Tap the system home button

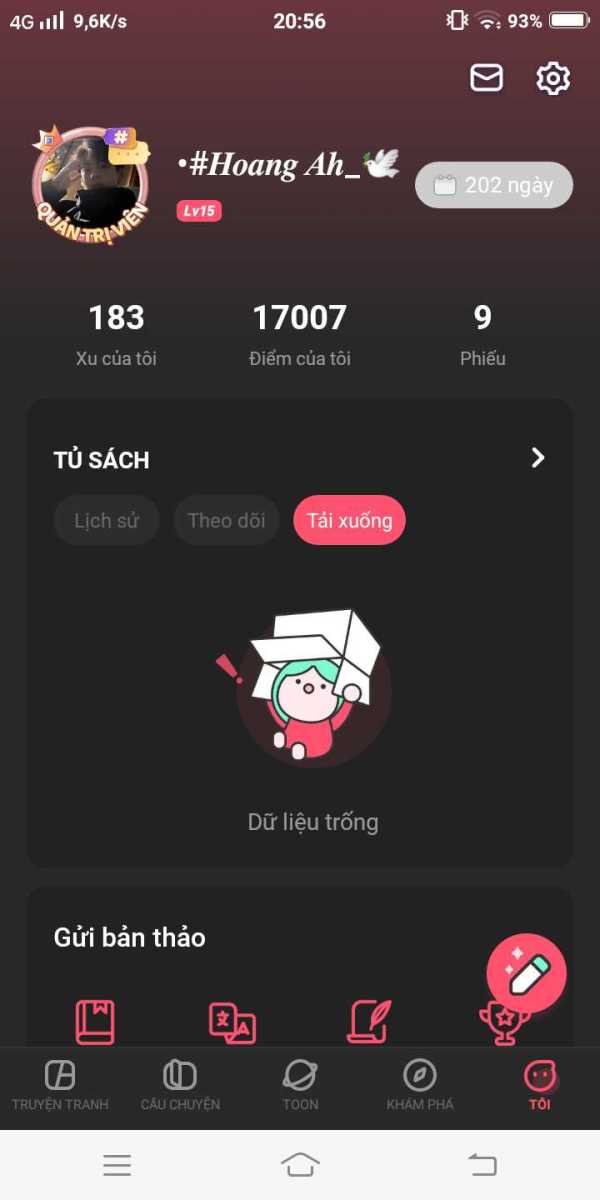[300, 1164]
